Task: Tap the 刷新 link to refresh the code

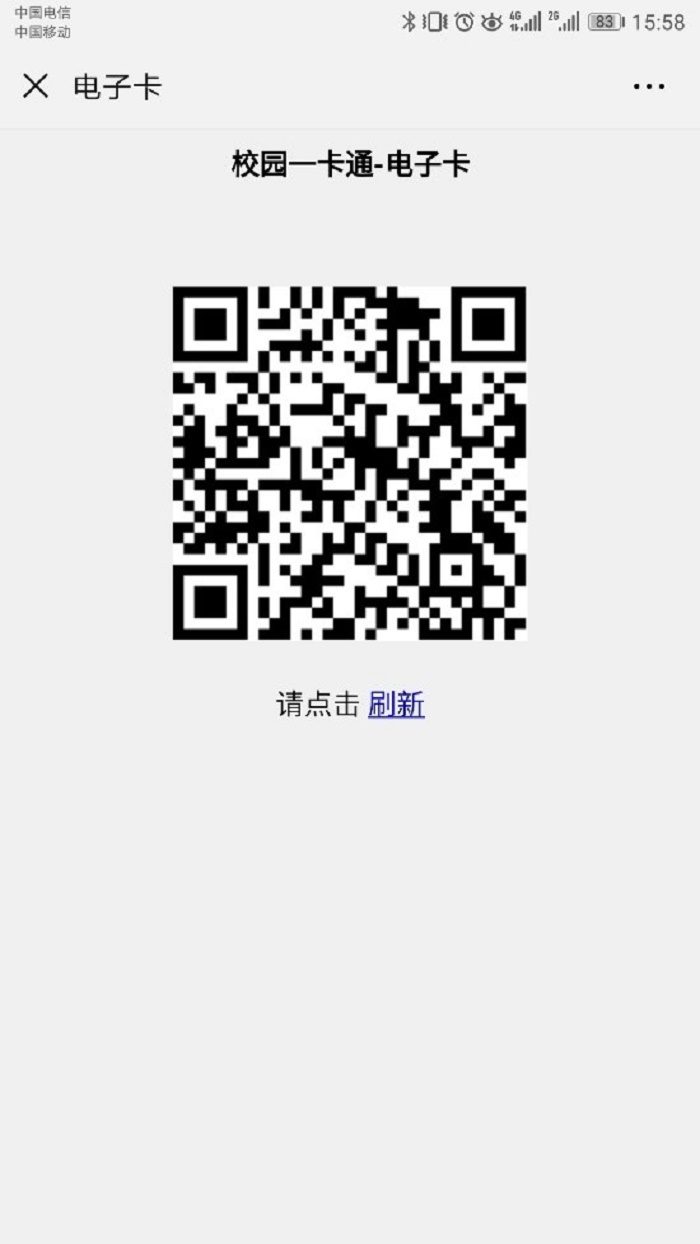Action: tap(396, 705)
